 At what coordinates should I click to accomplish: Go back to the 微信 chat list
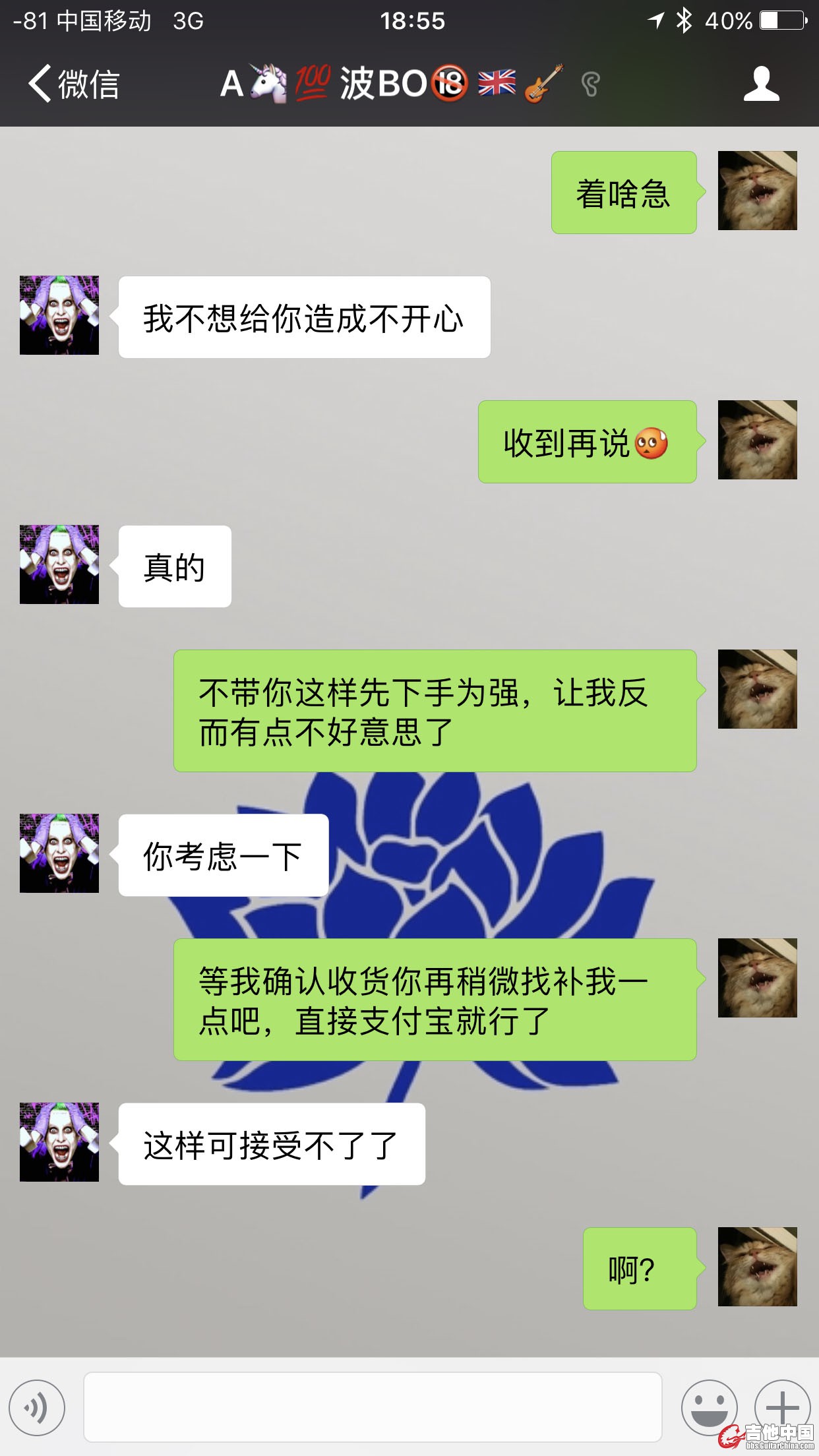73,84
